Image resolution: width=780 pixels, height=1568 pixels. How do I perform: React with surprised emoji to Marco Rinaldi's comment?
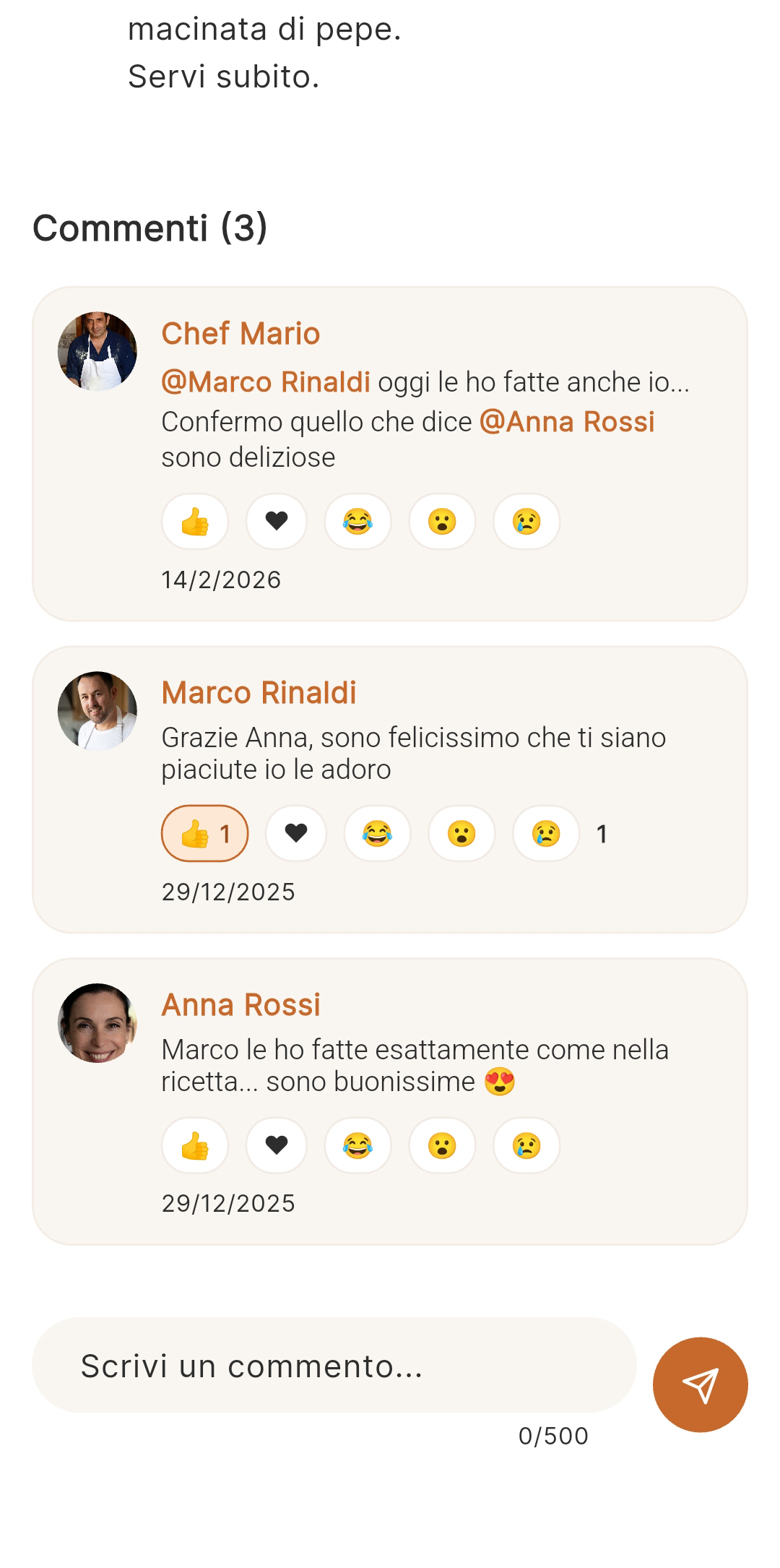tap(461, 834)
